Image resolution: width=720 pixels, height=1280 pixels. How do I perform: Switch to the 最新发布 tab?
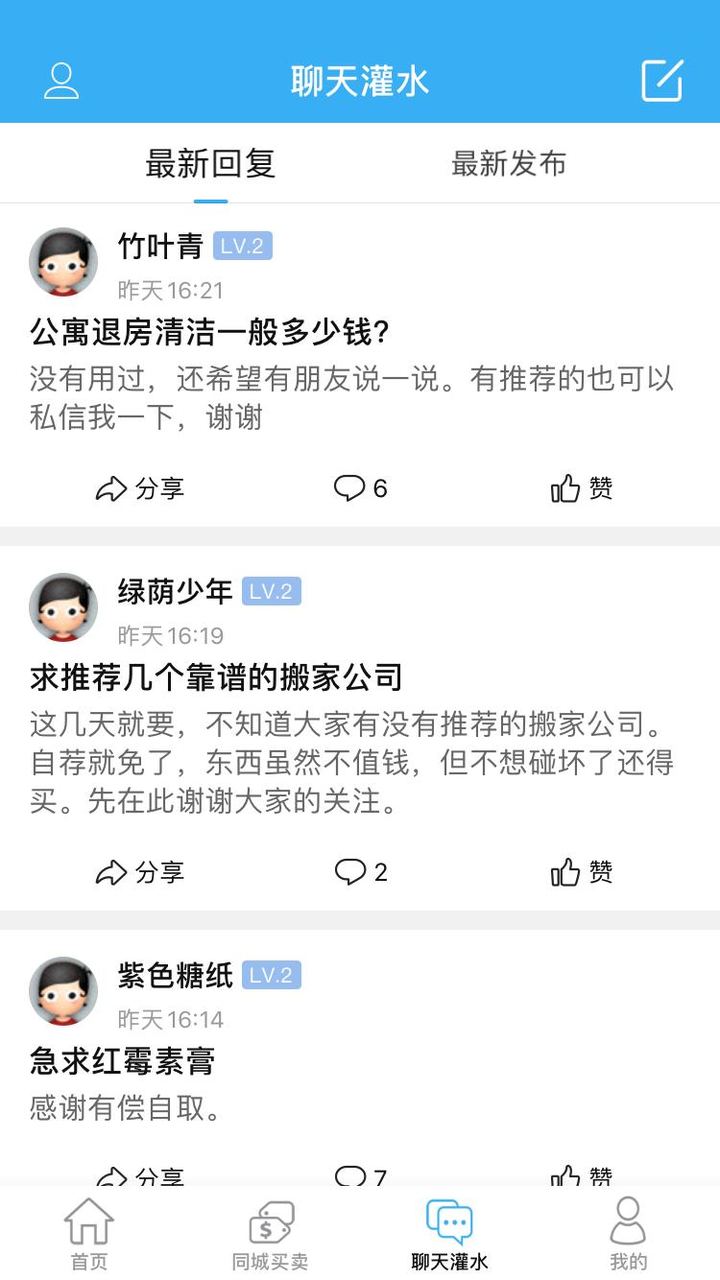point(510,164)
